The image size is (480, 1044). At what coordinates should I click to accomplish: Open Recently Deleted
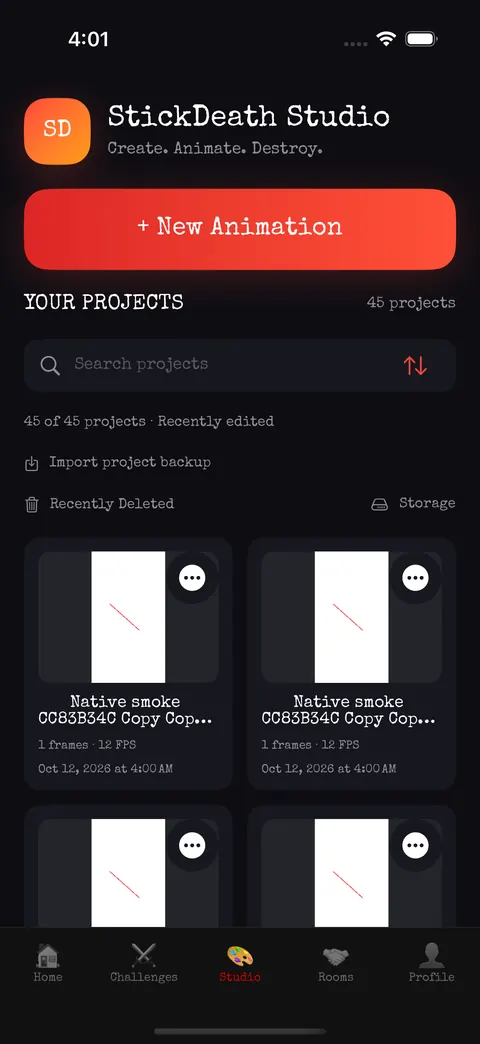pos(99,504)
